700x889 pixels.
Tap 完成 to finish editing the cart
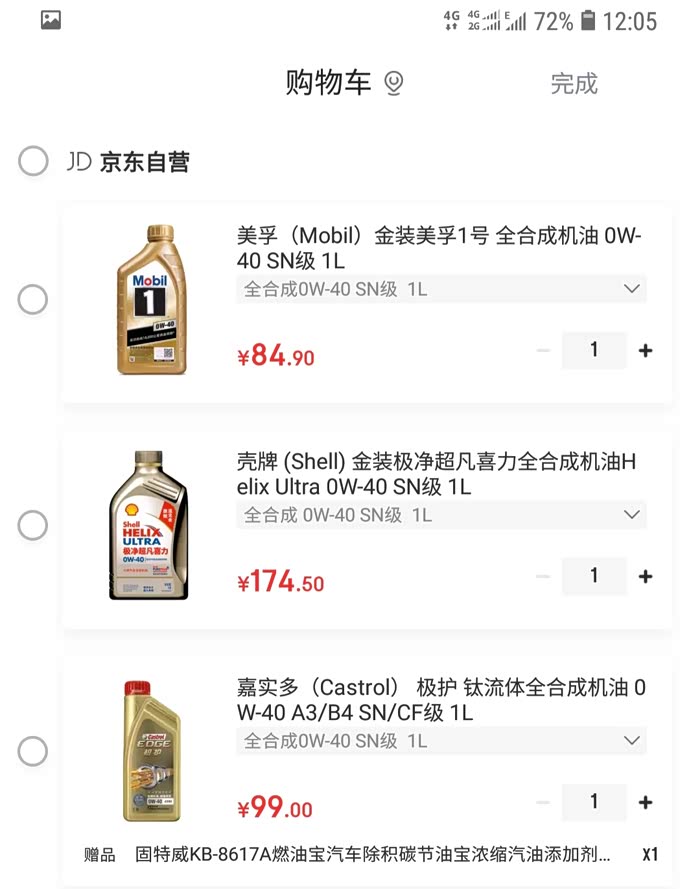coord(574,83)
